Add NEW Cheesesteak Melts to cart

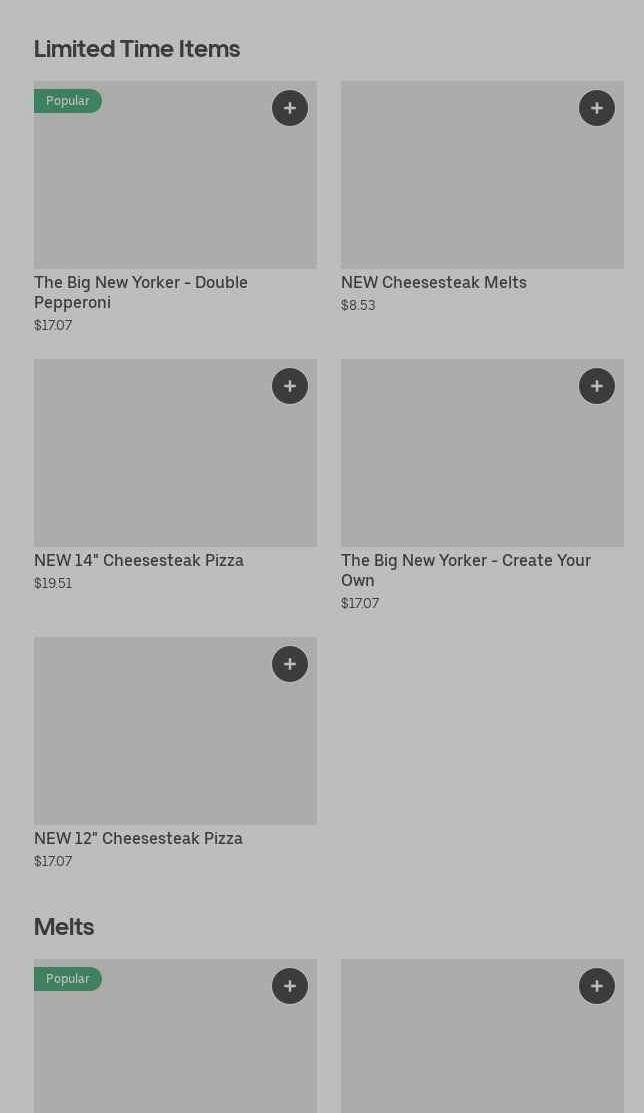point(597,108)
